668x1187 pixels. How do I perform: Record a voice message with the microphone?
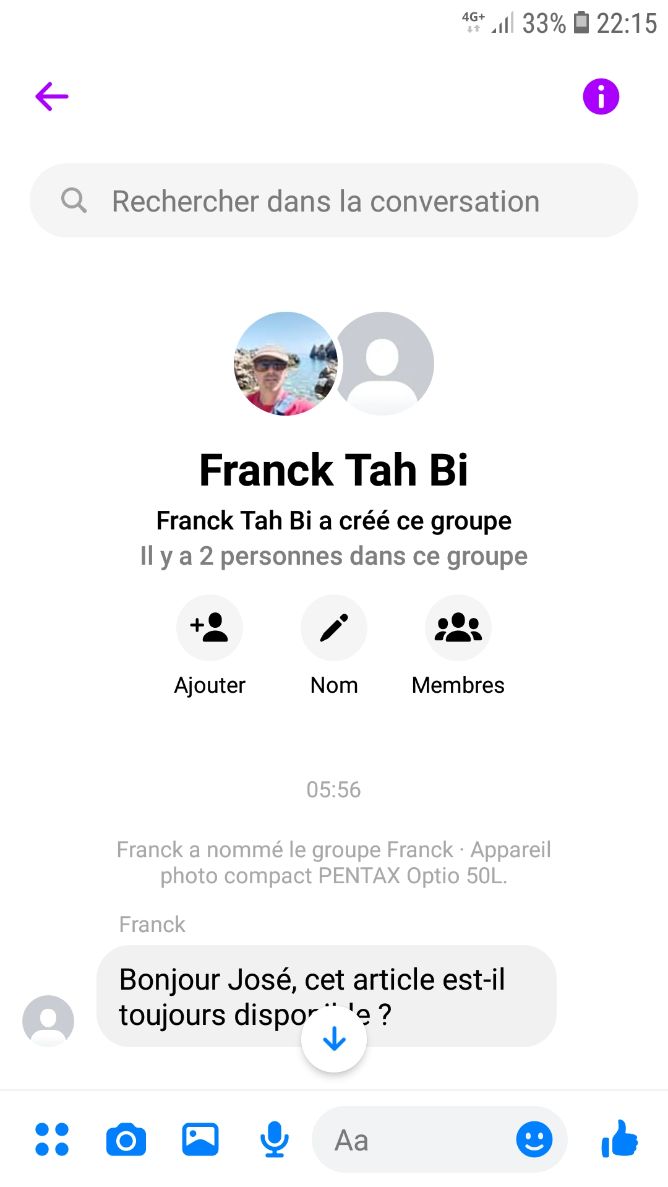click(x=274, y=1139)
